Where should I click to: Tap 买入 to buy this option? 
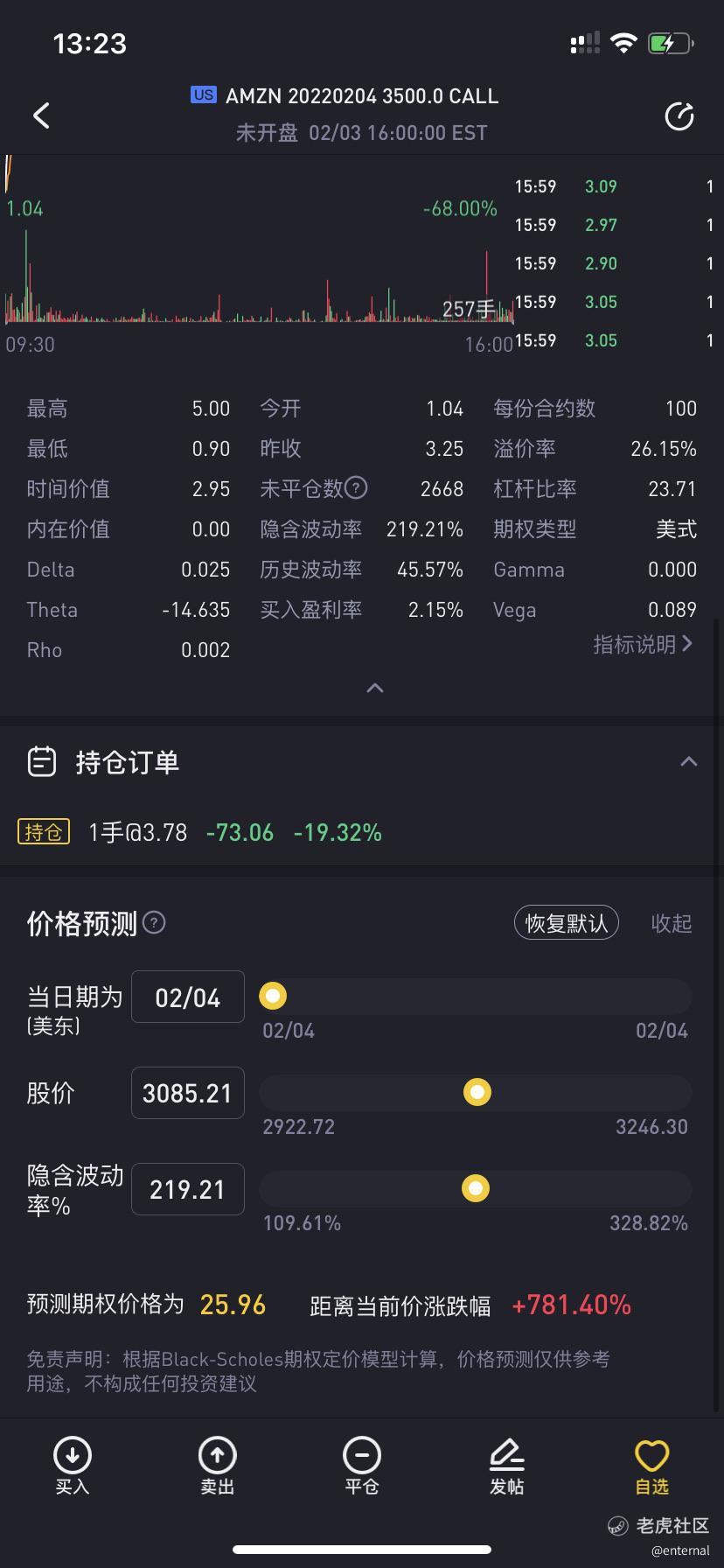point(73,1466)
